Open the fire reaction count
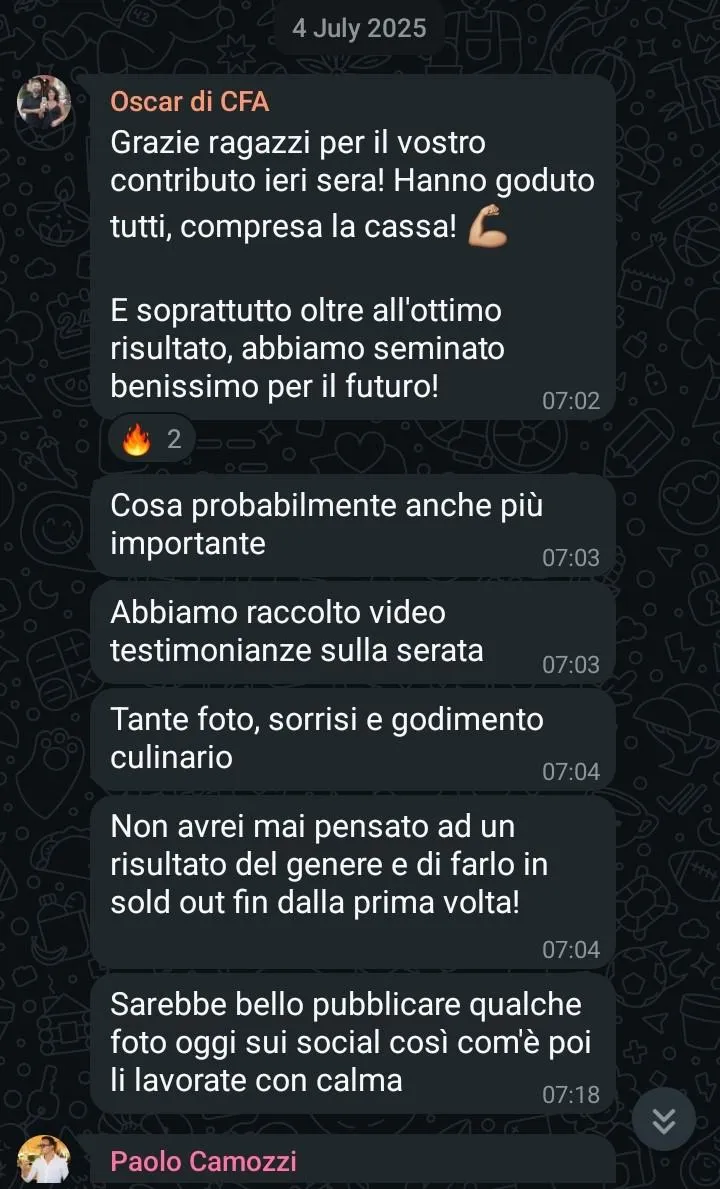The image size is (720, 1189). click(x=152, y=439)
